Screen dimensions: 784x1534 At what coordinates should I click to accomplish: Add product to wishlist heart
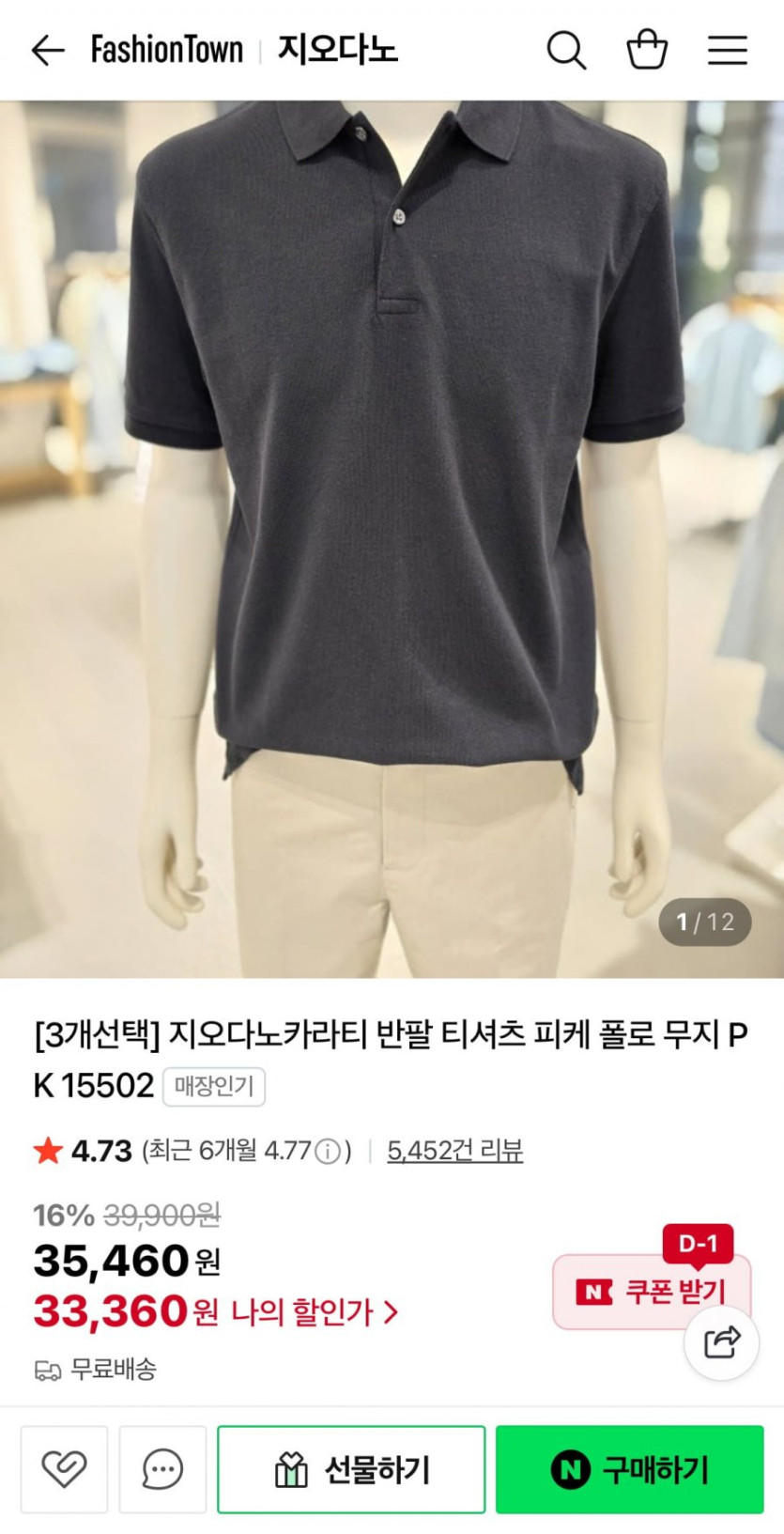[64, 1468]
